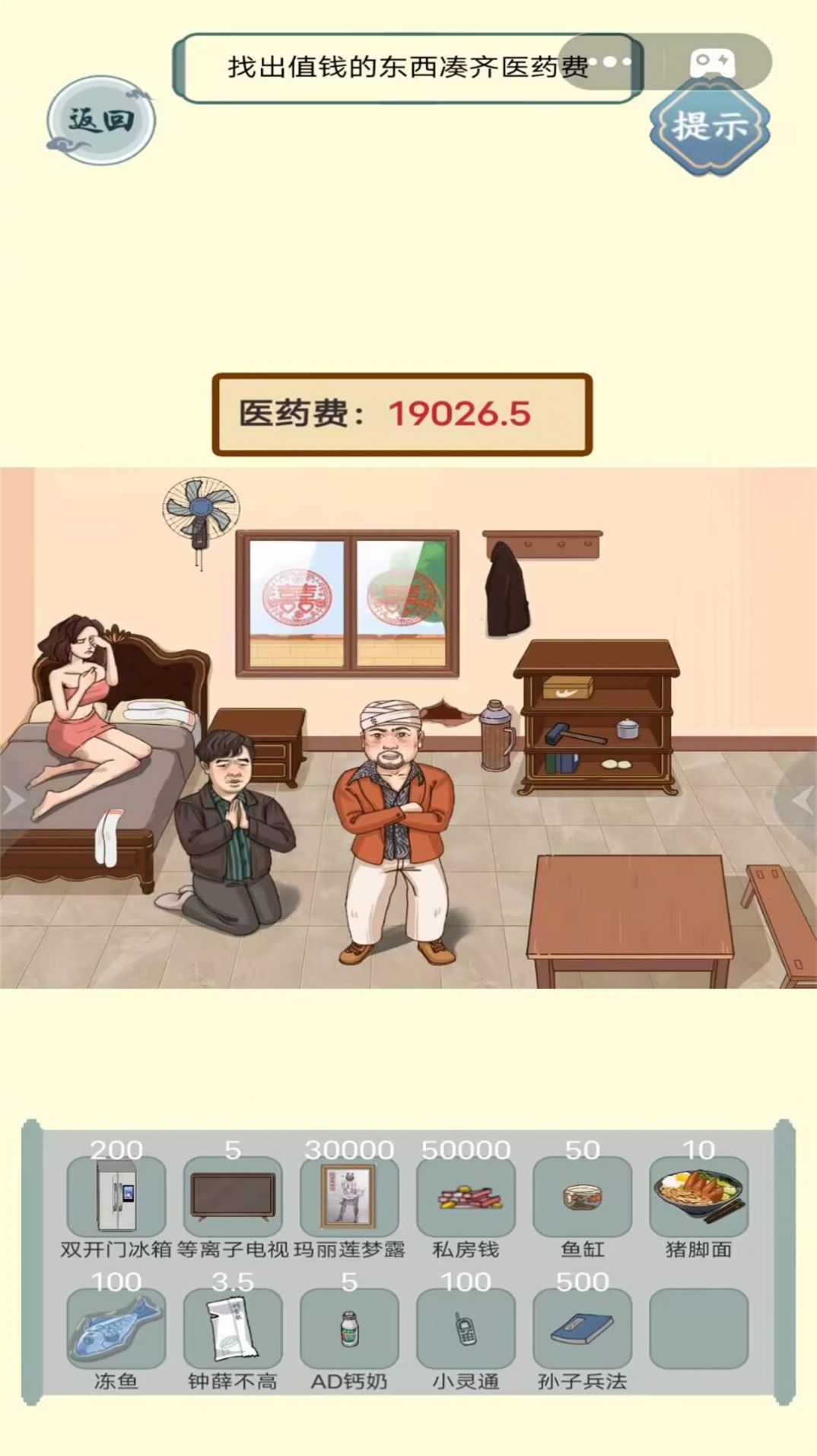The width and height of the screenshot is (817, 1456).
Task: Choose the 小灵通 phone item
Action: pyautogui.click(x=466, y=1328)
